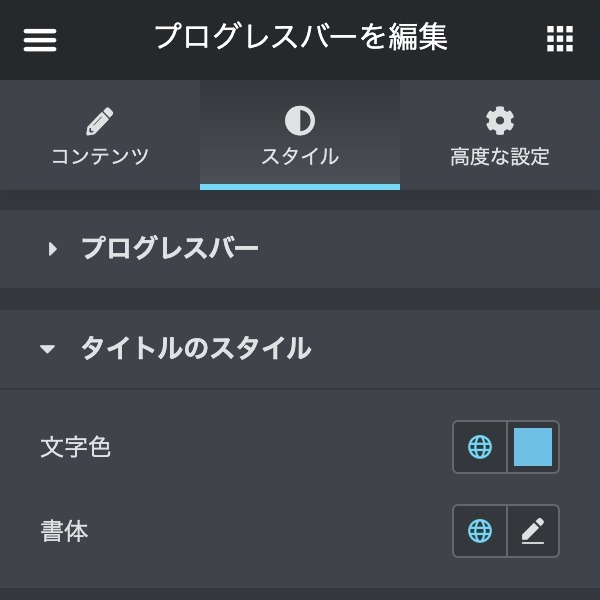This screenshot has width=600, height=600.
Task: Open the widgets grid panel
Action: (560, 39)
